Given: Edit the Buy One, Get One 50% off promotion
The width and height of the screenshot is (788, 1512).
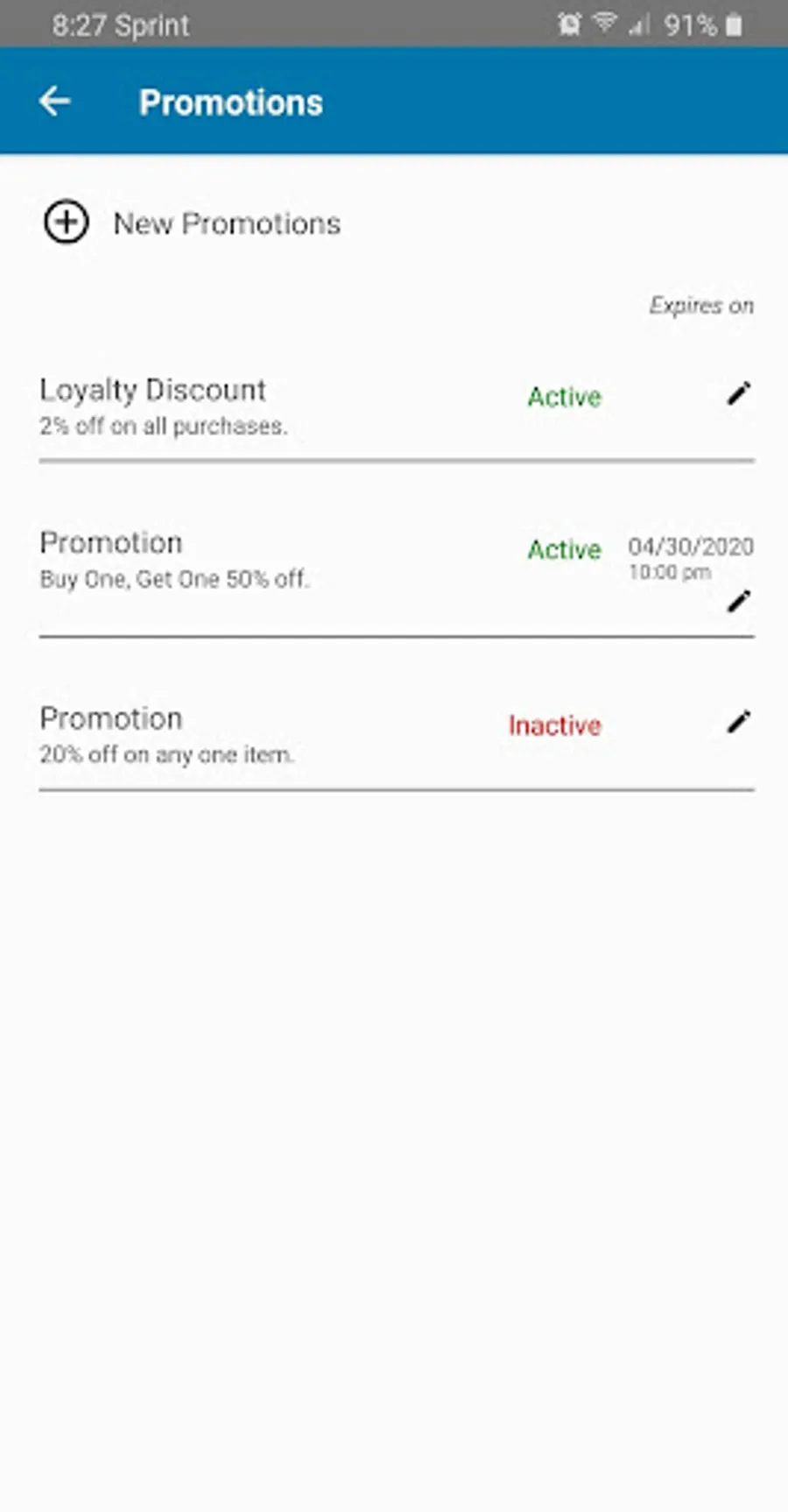Looking at the screenshot, I should point(739,601).
